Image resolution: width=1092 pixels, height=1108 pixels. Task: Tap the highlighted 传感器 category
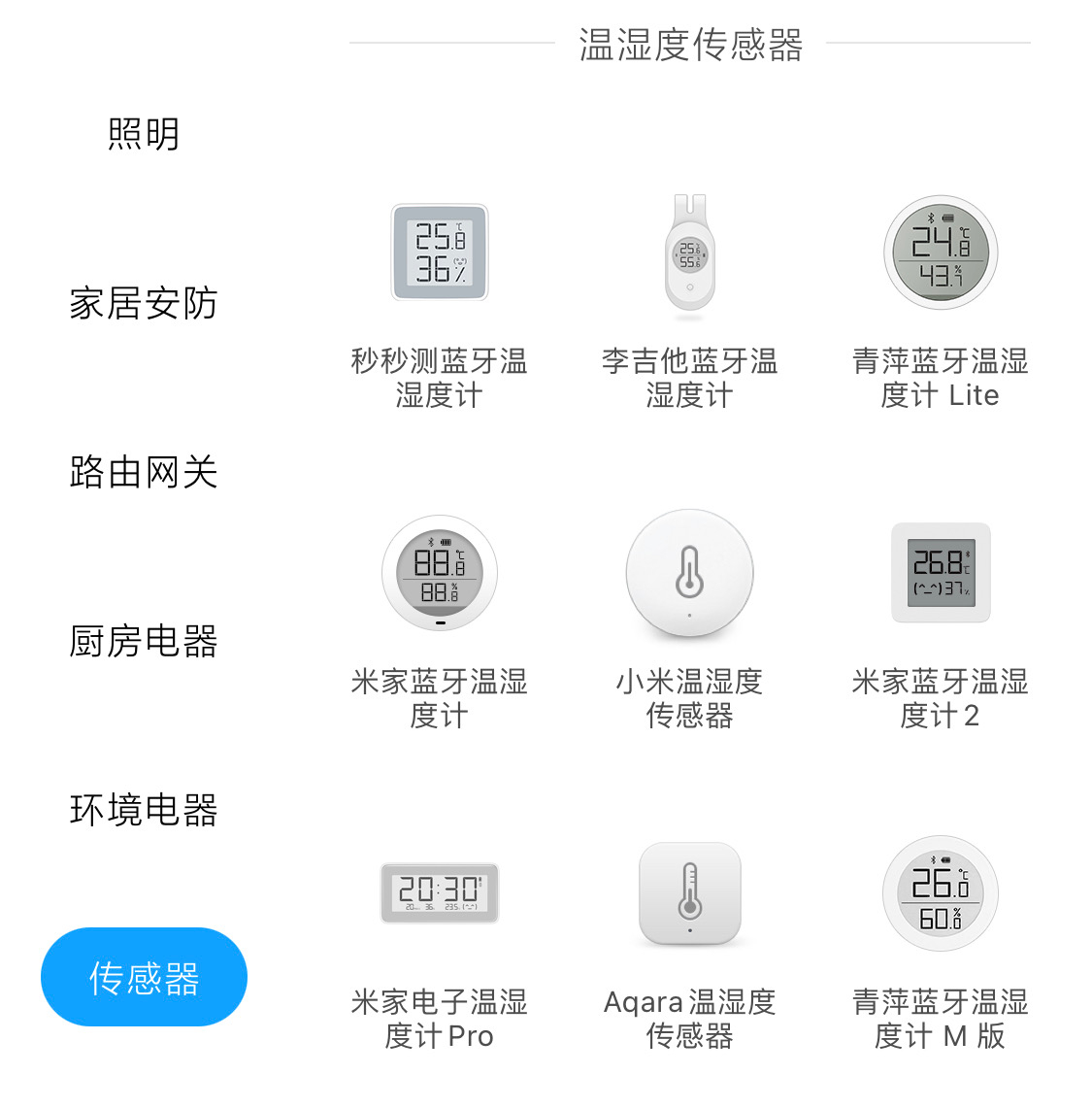[144, 977]
